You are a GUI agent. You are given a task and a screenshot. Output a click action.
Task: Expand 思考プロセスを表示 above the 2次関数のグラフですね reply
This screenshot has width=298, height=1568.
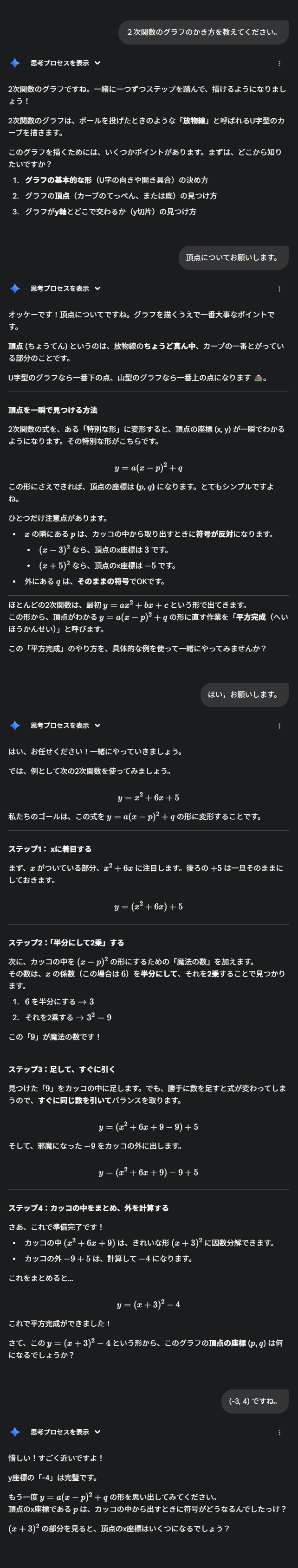tap(65, 63)
